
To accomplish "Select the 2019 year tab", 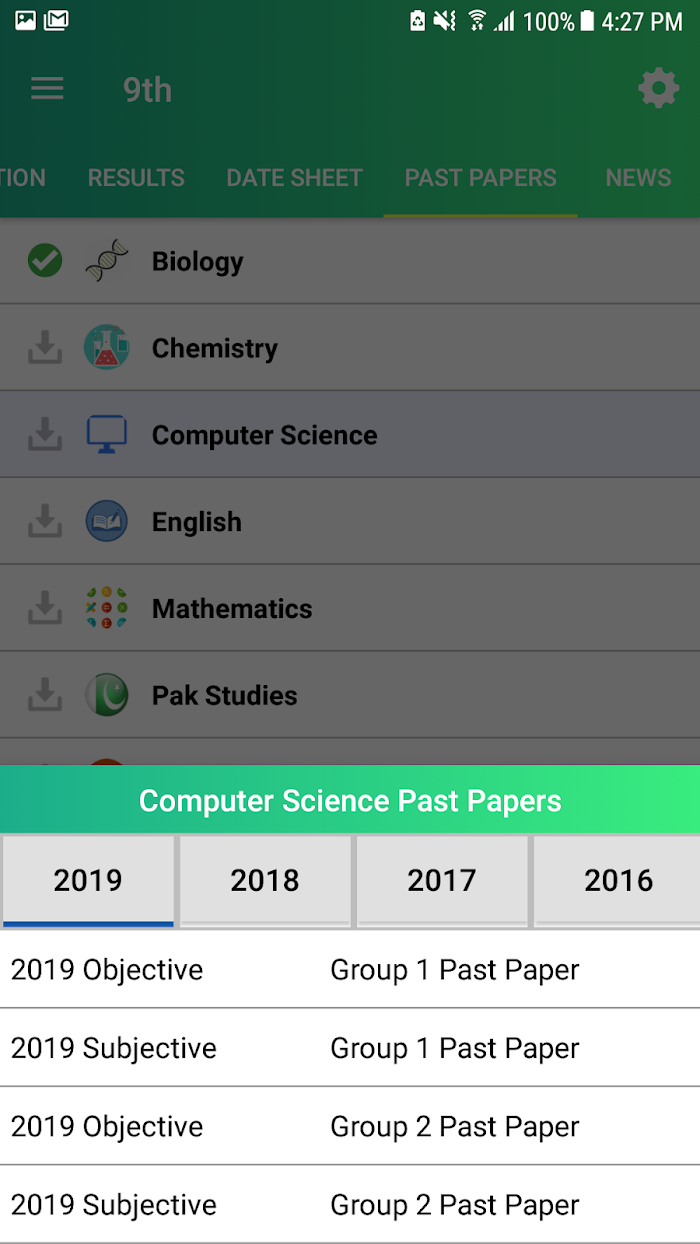I will 88,881.
